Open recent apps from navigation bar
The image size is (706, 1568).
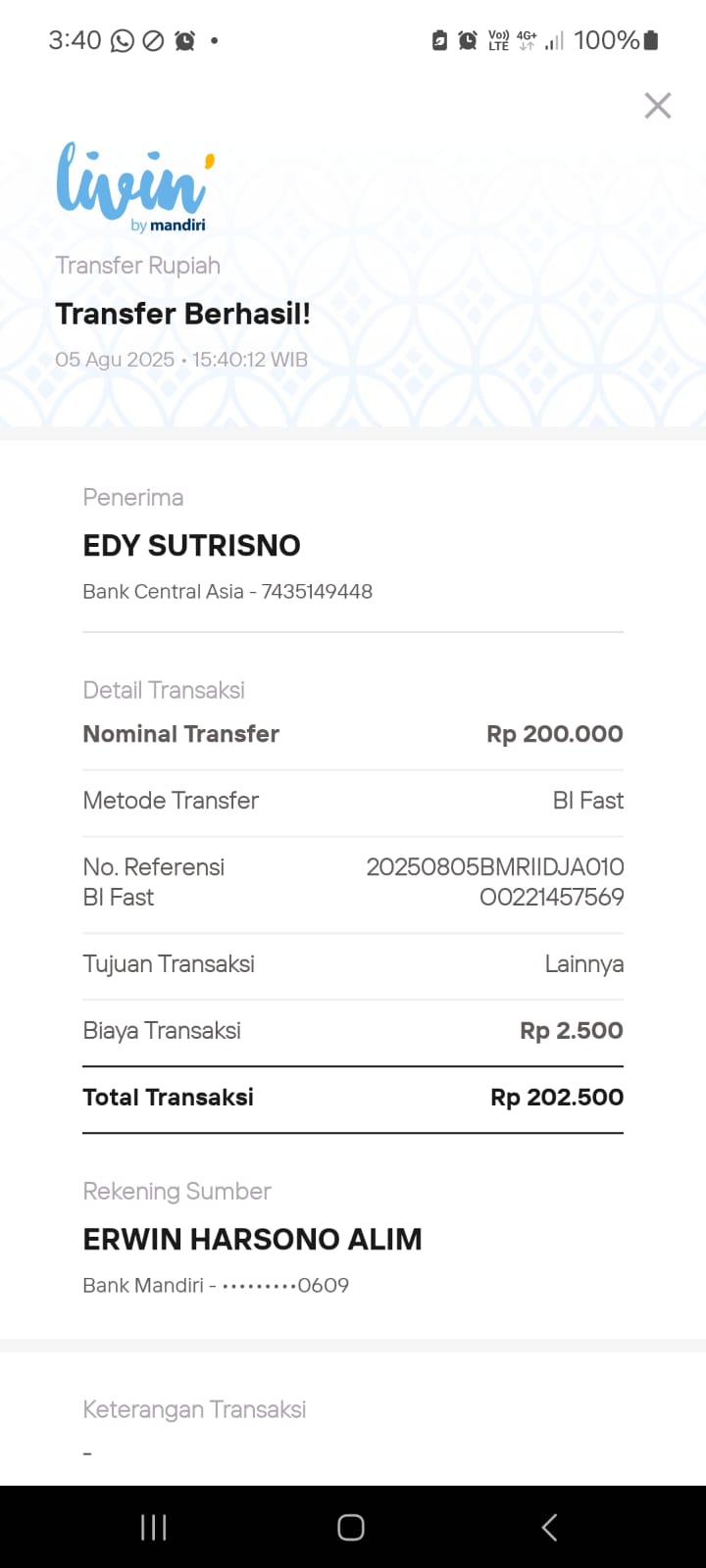pos(154,1527)
